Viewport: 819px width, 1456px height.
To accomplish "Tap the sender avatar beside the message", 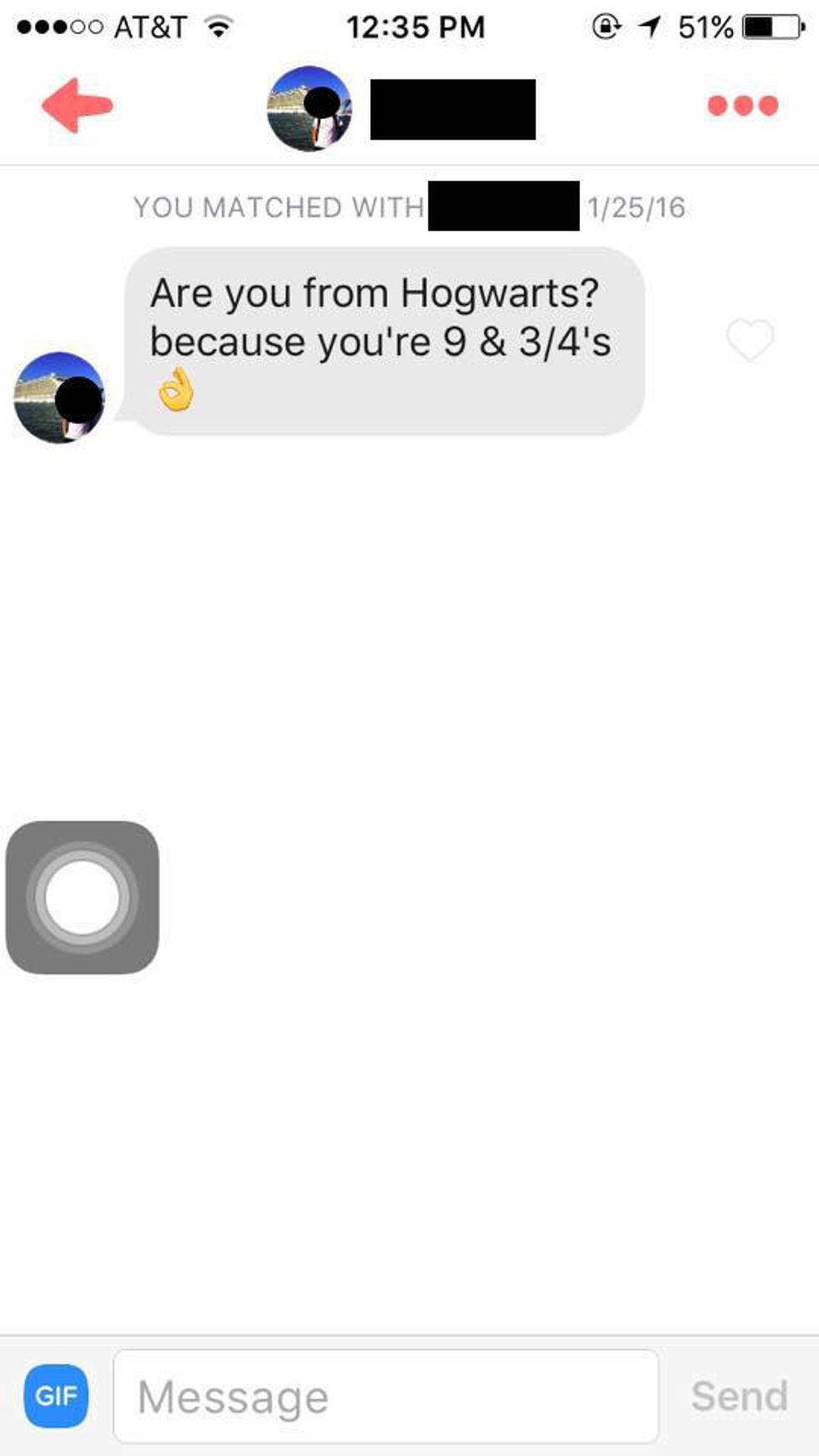I will 59,398.
